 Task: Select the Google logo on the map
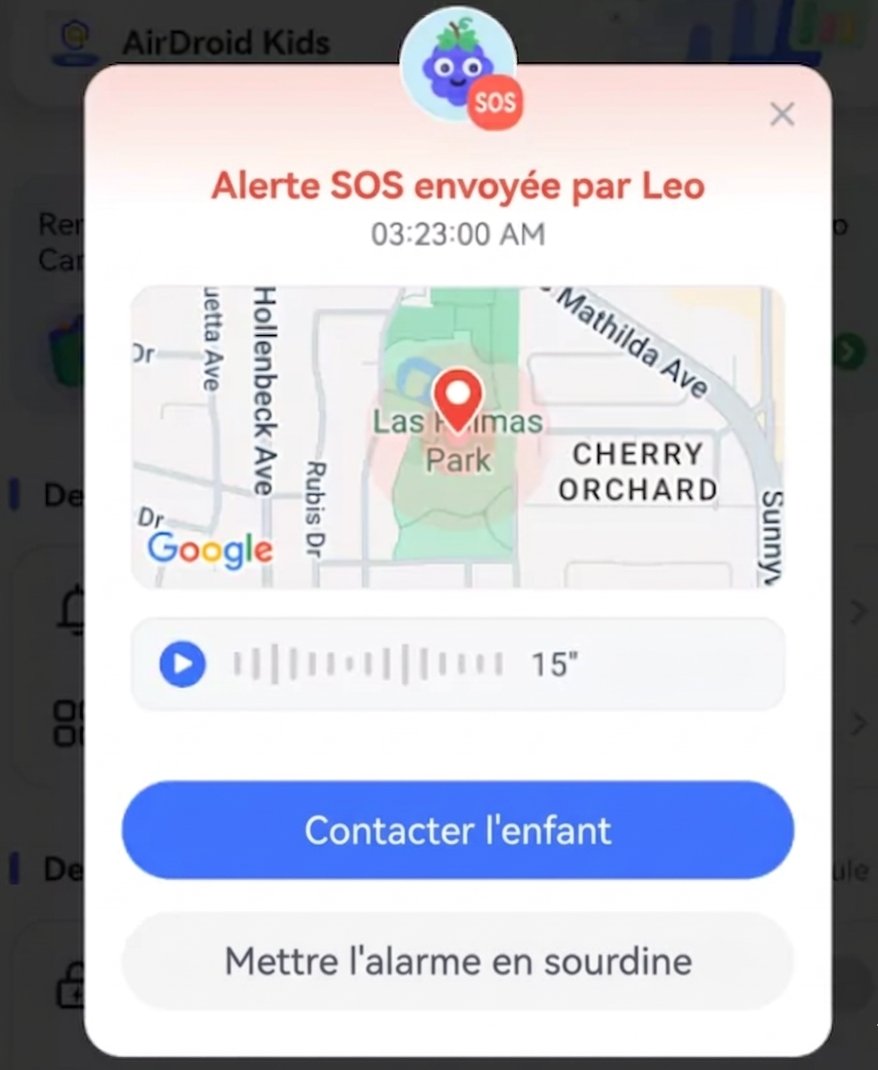(x=210, y=550)
